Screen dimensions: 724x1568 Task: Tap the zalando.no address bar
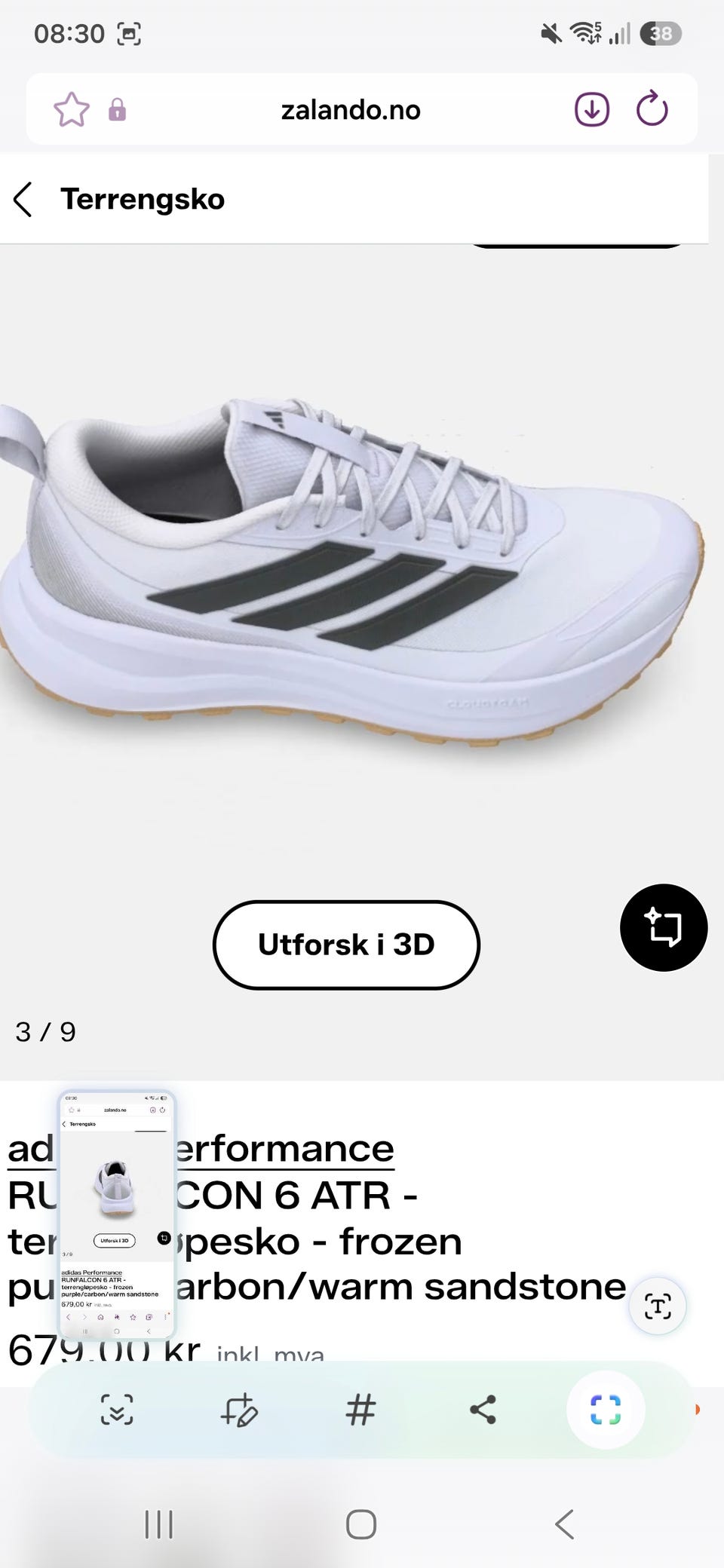coord(351,110)
